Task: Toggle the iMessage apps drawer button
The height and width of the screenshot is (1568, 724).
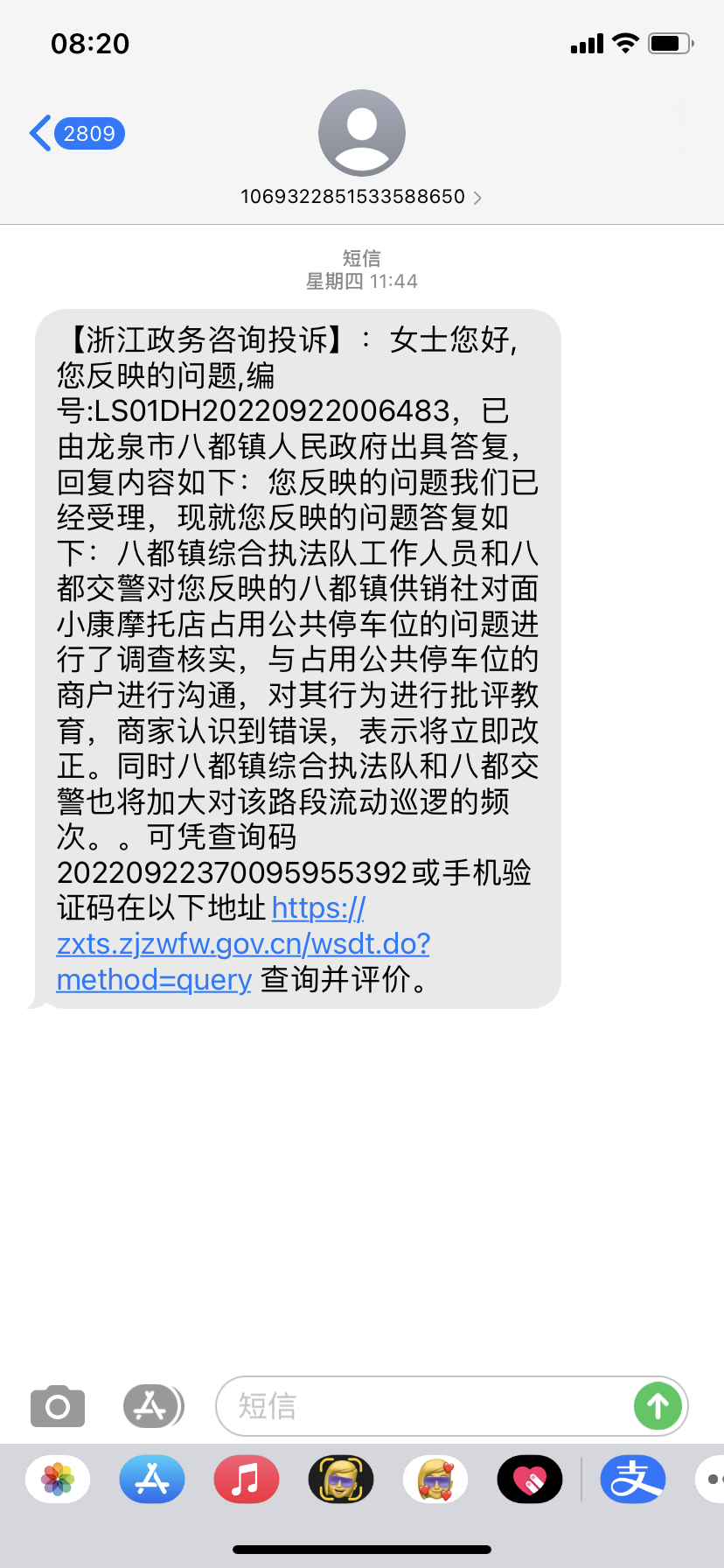Action: 153,1407
